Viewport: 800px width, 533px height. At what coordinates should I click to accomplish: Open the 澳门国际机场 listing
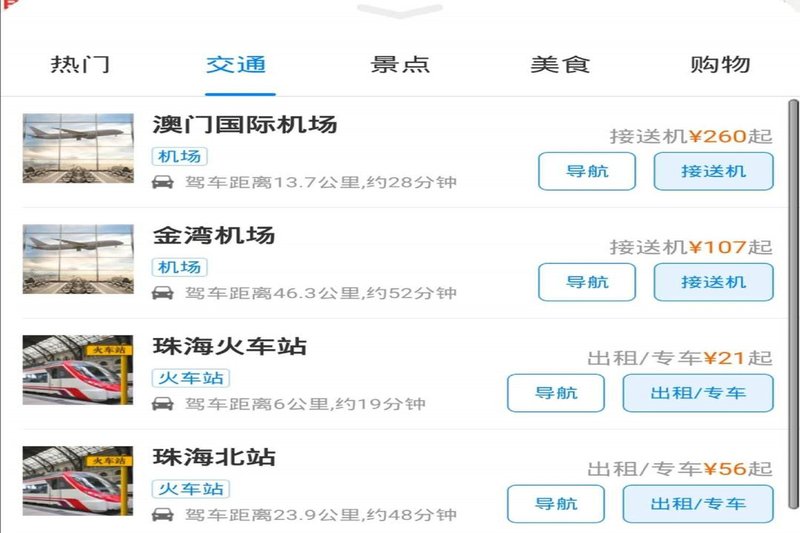click(x=245, y=125)
